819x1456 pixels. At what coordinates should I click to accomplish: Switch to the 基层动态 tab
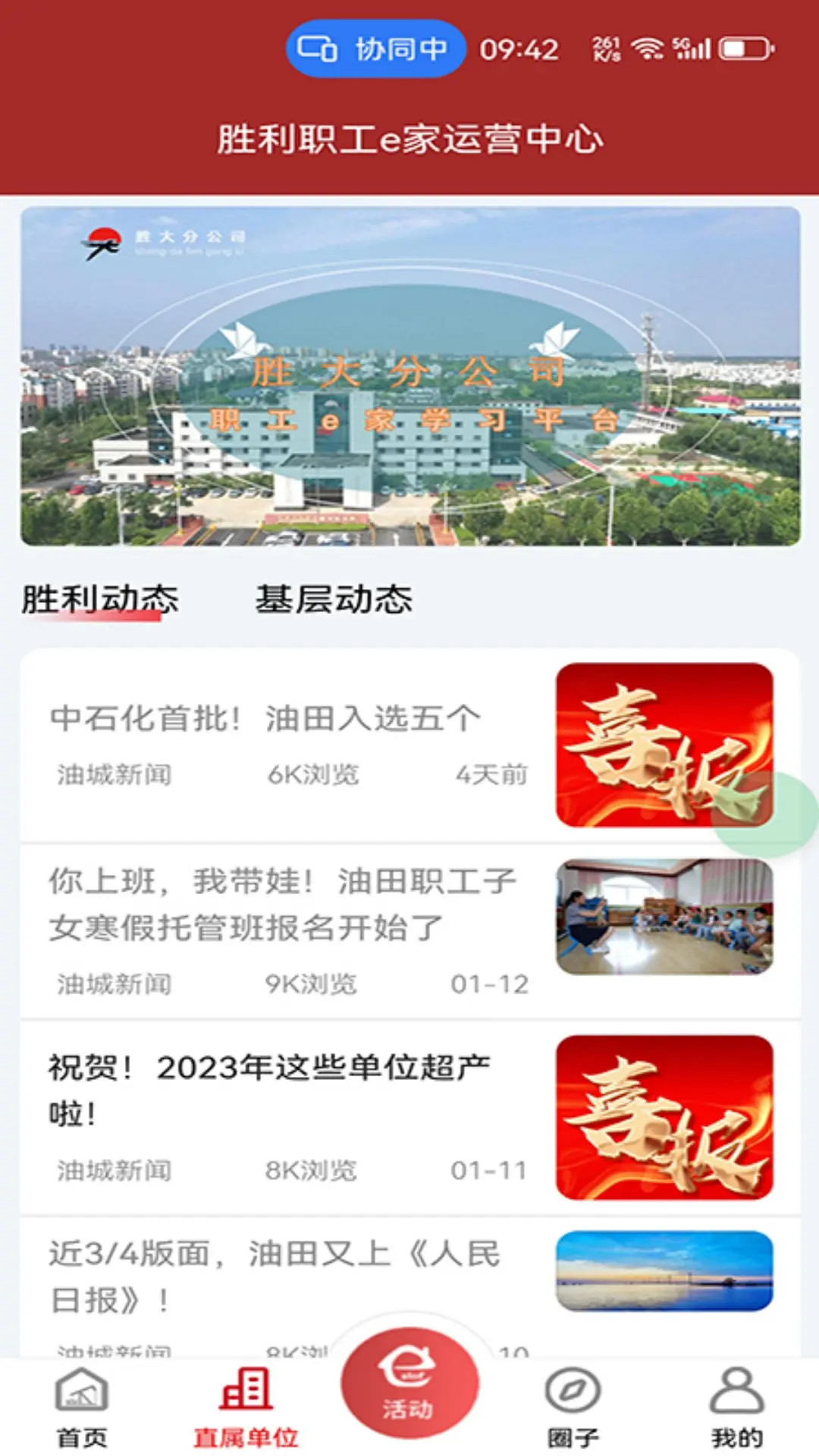[334, 600]
